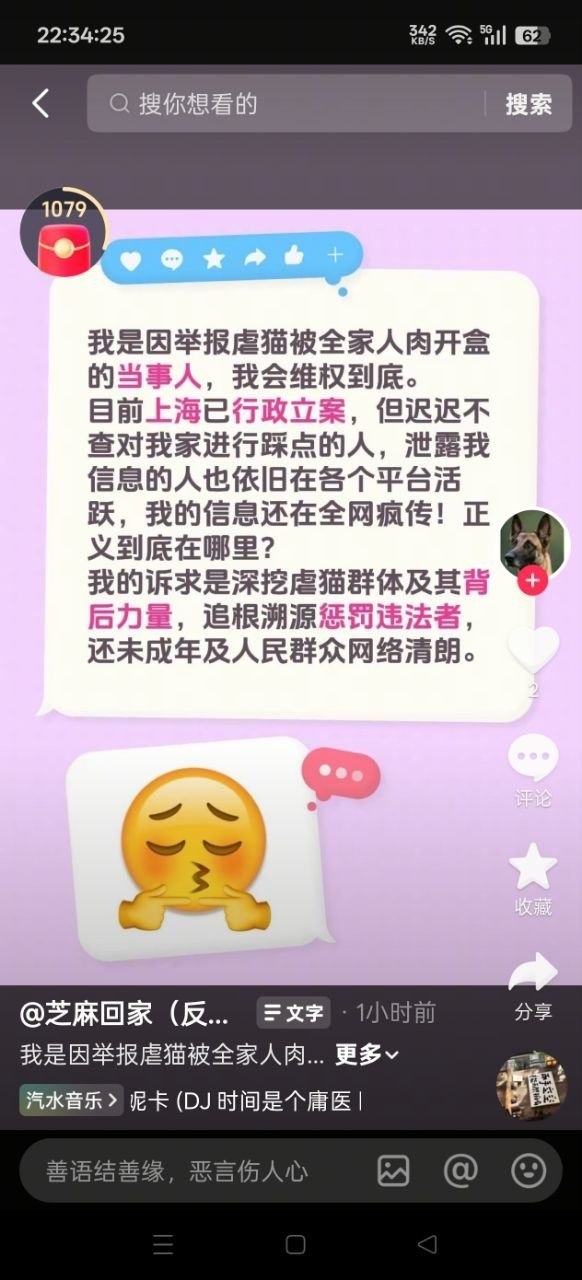Open the music cover disc thumbnail
This screenshot has width=582, height=1280.
click(x=532, y=1086)
